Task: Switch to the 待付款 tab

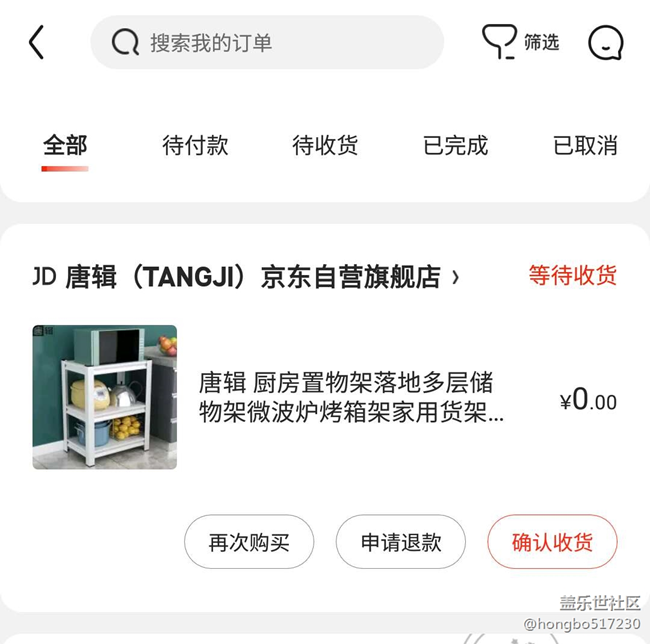Action: click(x=195, y=146)
